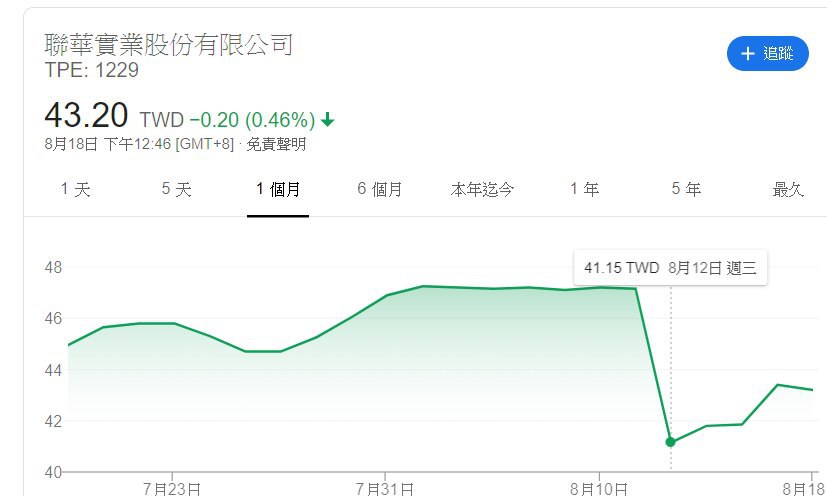Show the 5 年 chart
This screenshot has width=827, height=496.
pyautogui.click(x=686, y=189)
